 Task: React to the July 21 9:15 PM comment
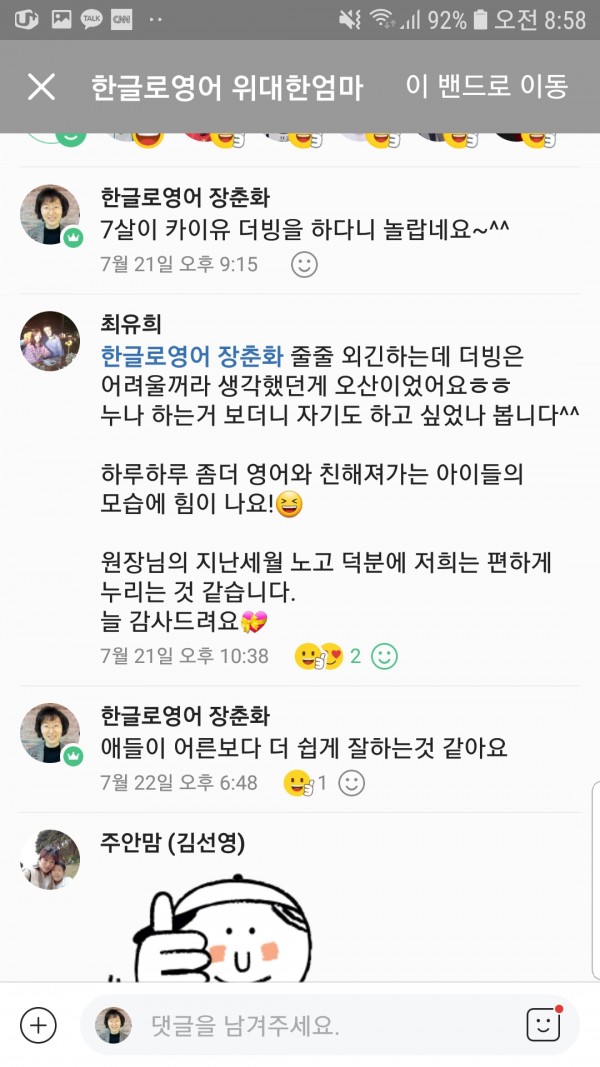pos(303,264)
